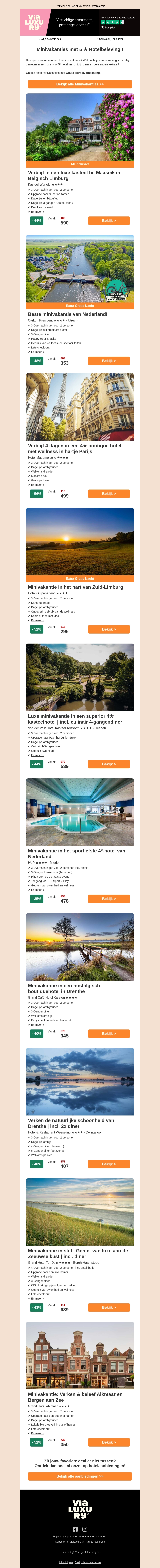Open the Eiffel Tower Paris hotel photo

click(x=80, y=407)
